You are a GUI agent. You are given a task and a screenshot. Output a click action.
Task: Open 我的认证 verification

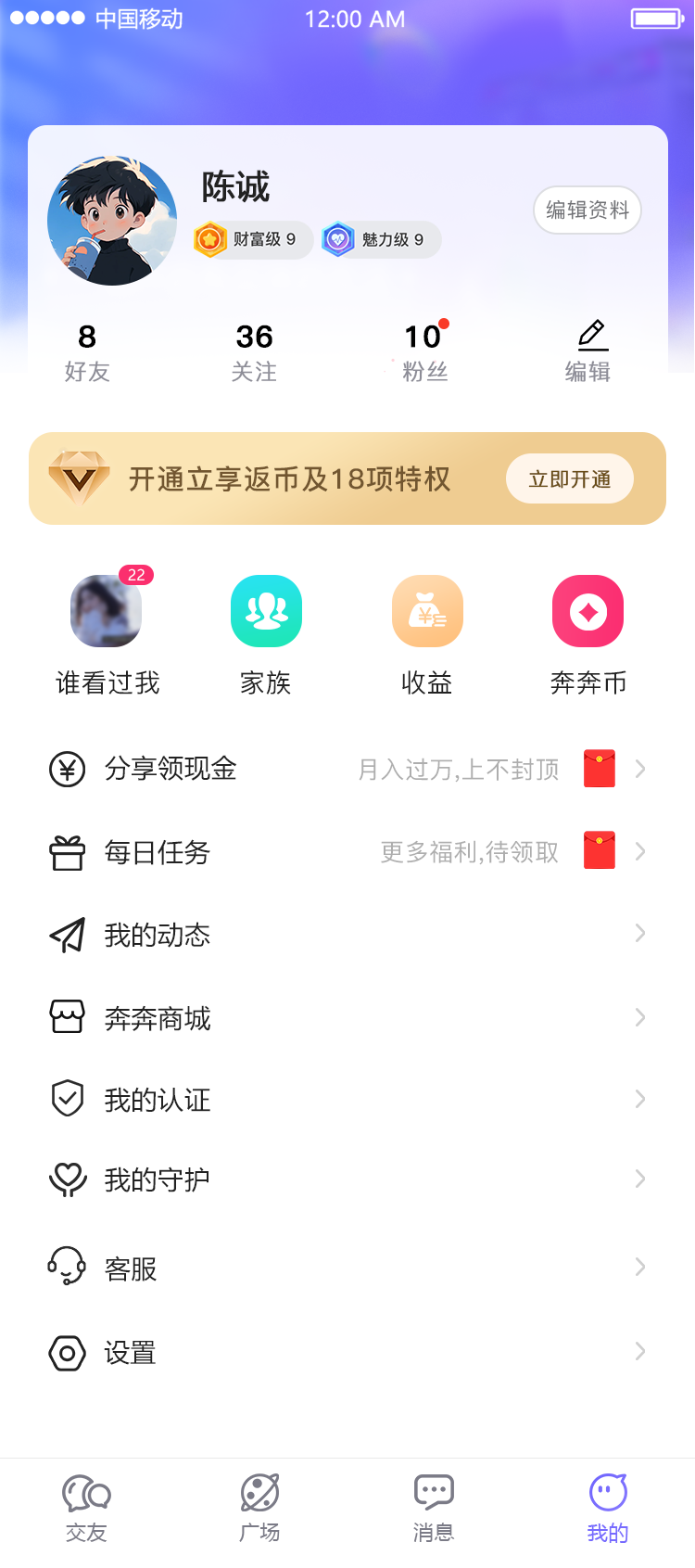click(347, 1100)
